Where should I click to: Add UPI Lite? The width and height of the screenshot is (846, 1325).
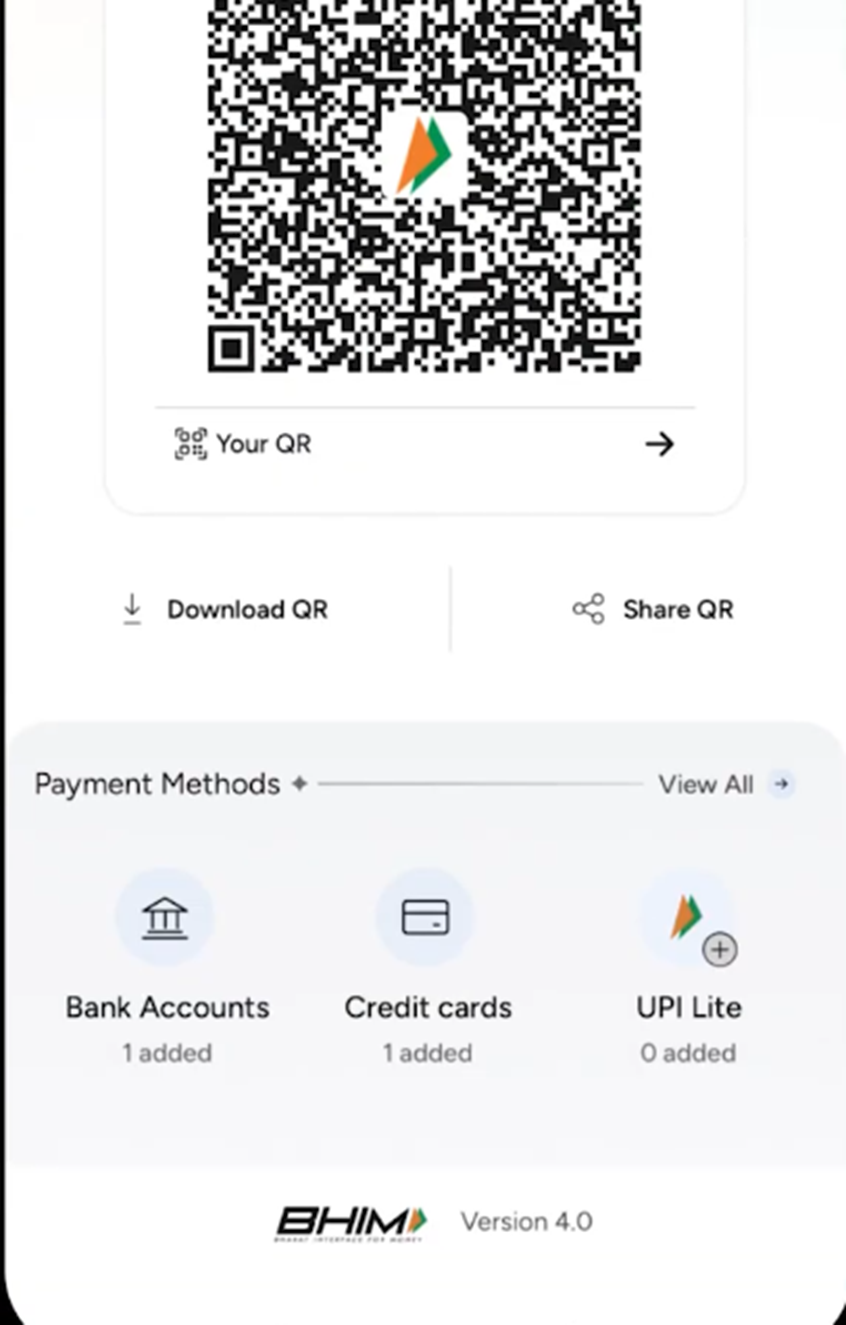718,948
